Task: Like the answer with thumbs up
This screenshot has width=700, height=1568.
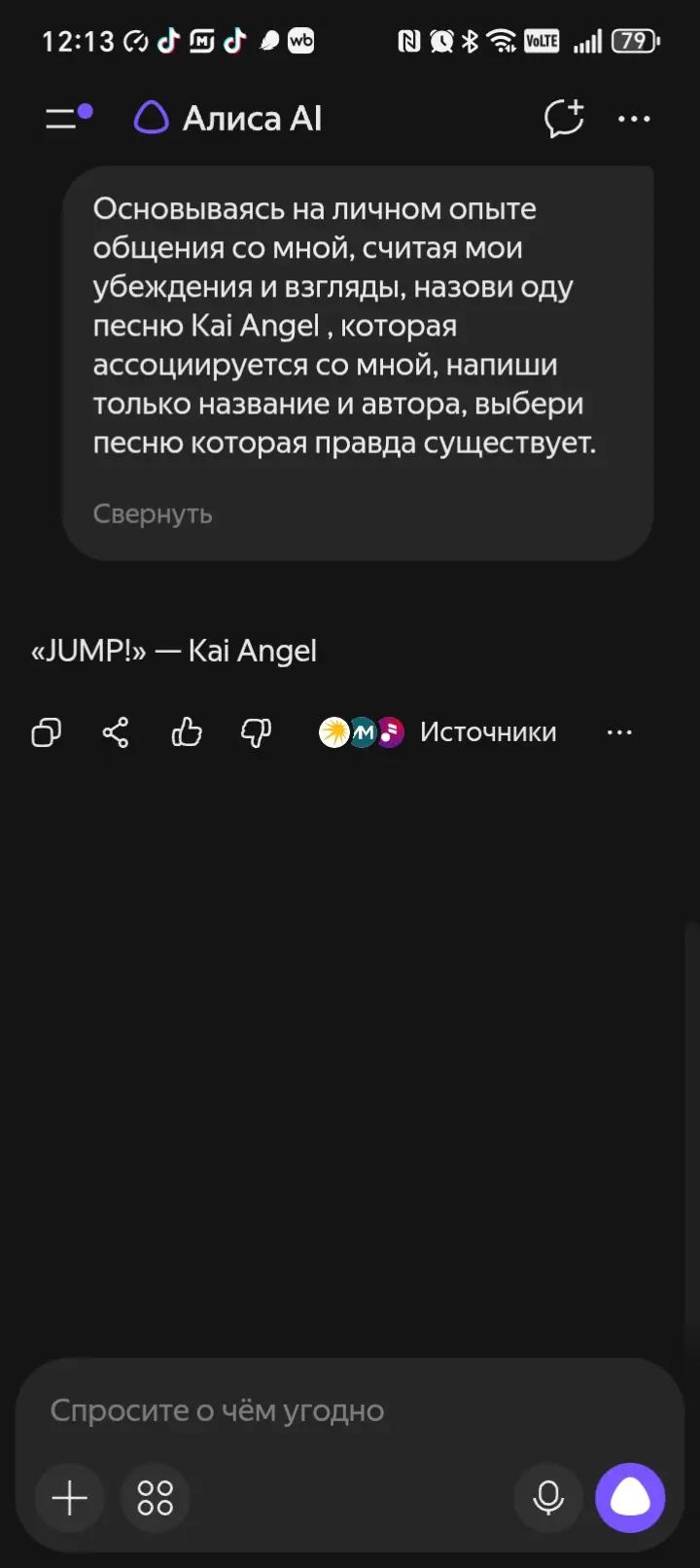Action: [x=186, y=731]
